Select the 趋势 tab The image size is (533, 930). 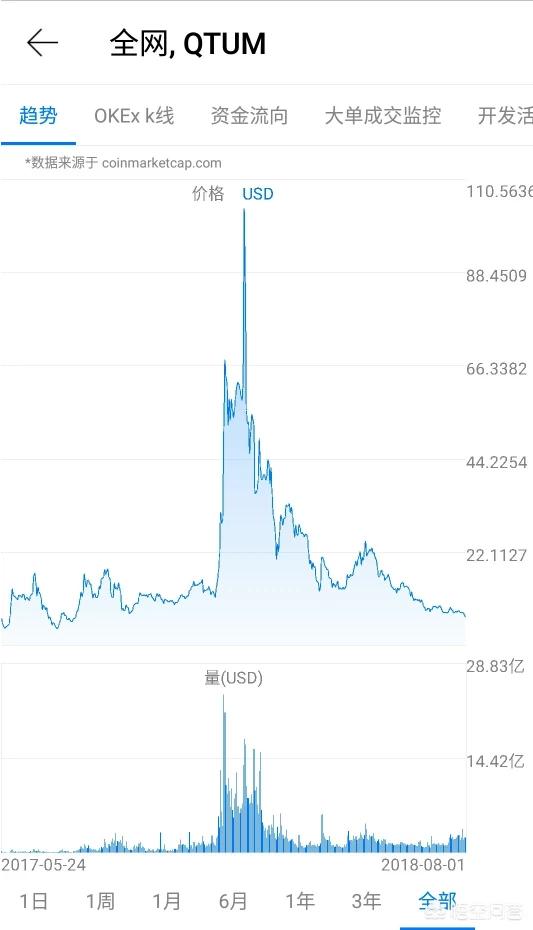point(38,115)
